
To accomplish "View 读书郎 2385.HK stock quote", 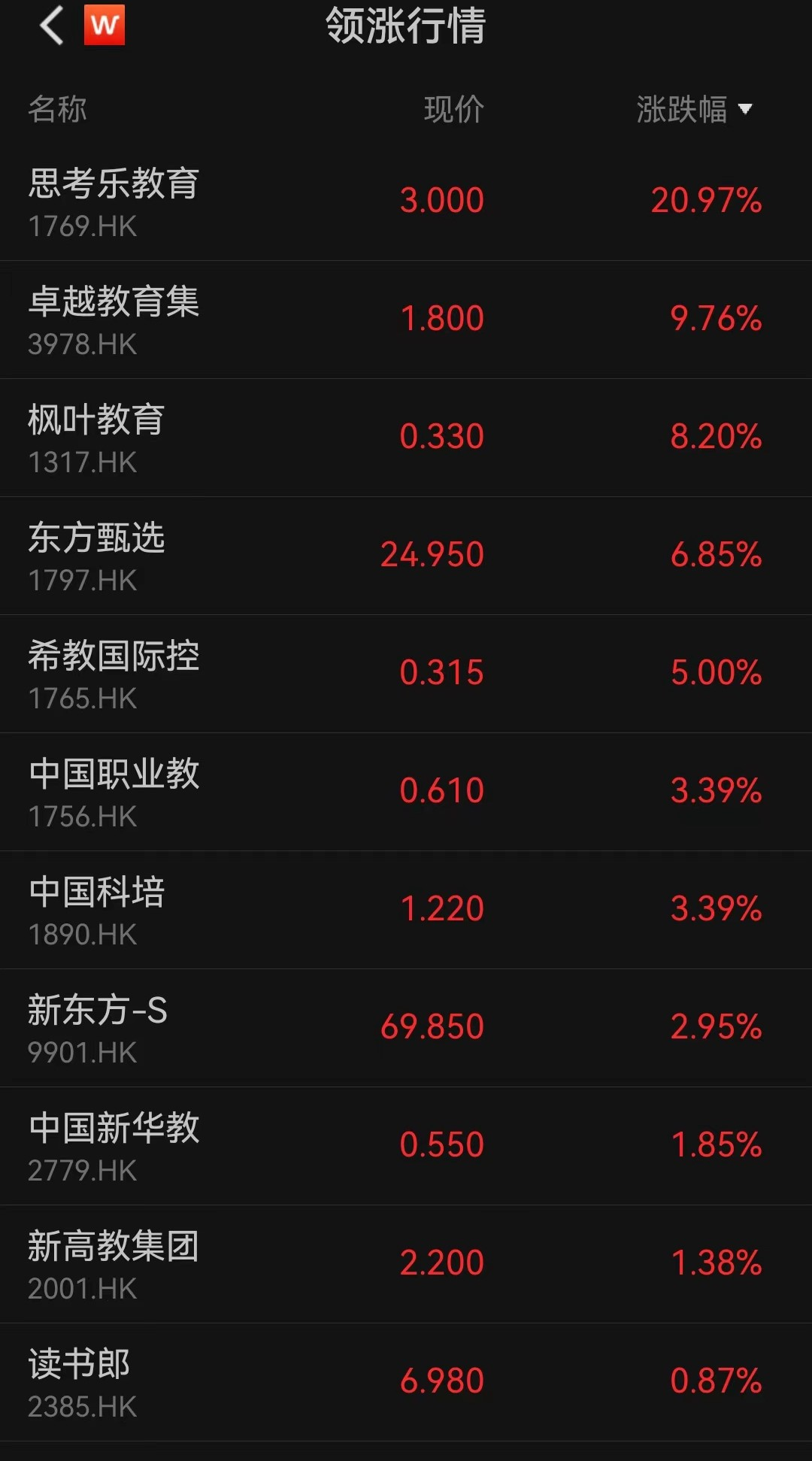I will coord(406,1382).
